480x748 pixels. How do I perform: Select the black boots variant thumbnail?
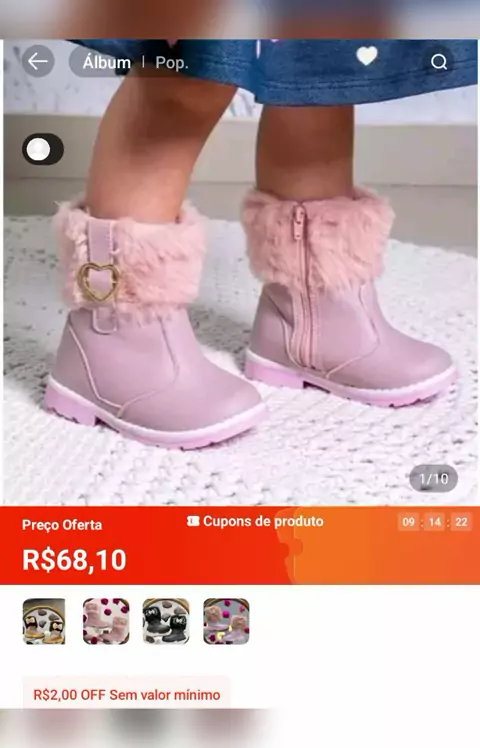click(x=166, y=622)
